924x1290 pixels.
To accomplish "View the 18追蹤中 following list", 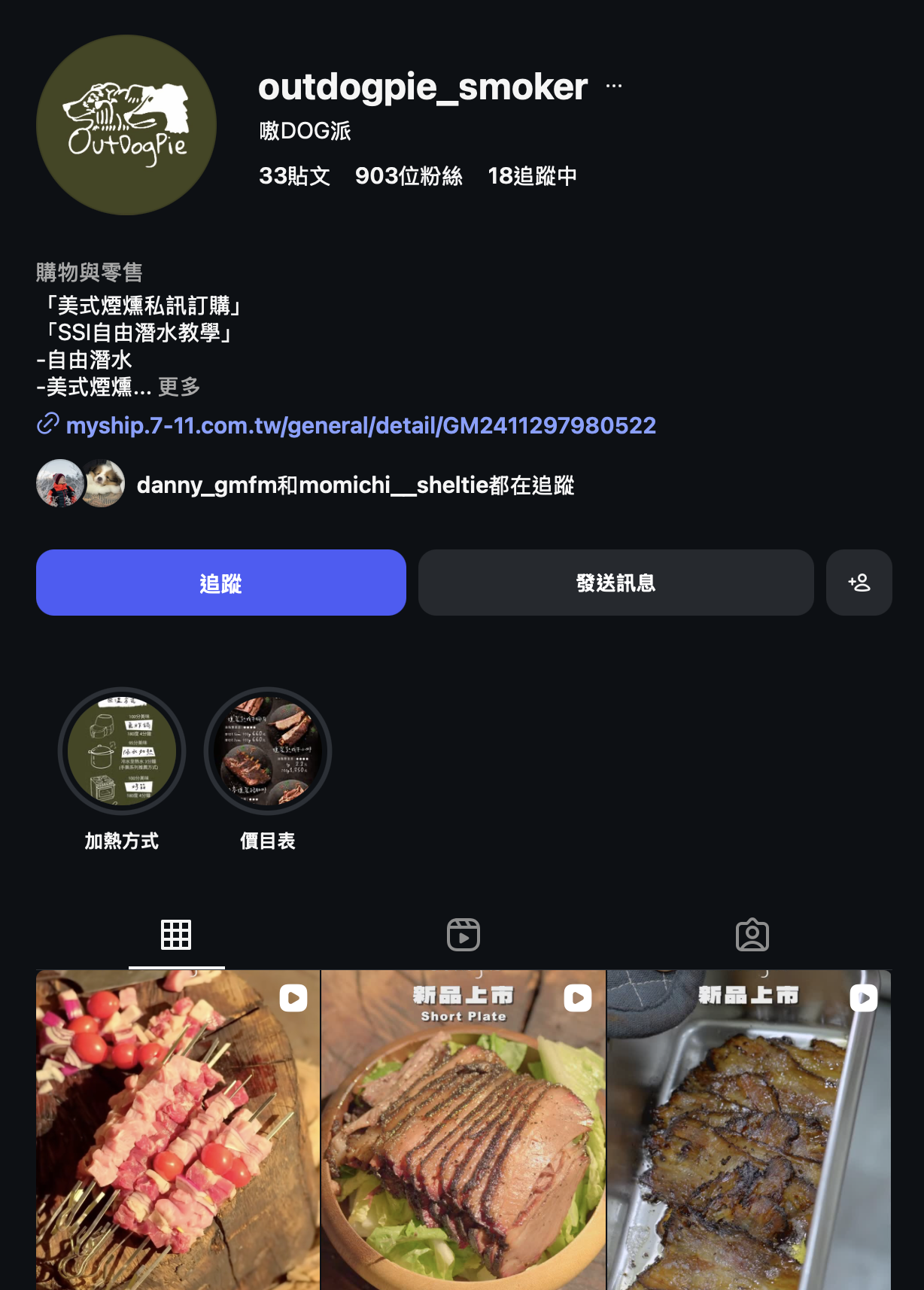I will [532, 176].
